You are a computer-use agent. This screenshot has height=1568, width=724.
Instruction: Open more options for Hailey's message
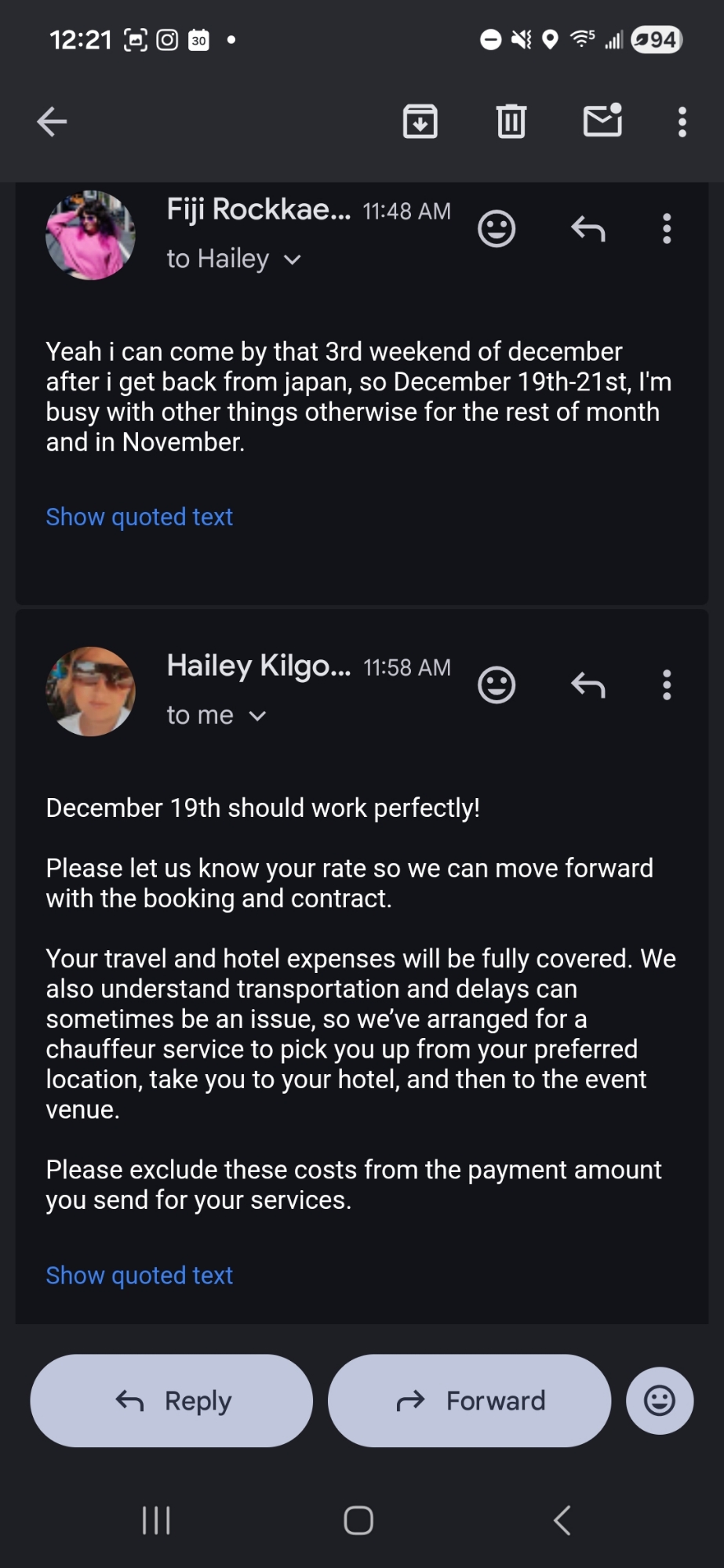click(667, 685)
